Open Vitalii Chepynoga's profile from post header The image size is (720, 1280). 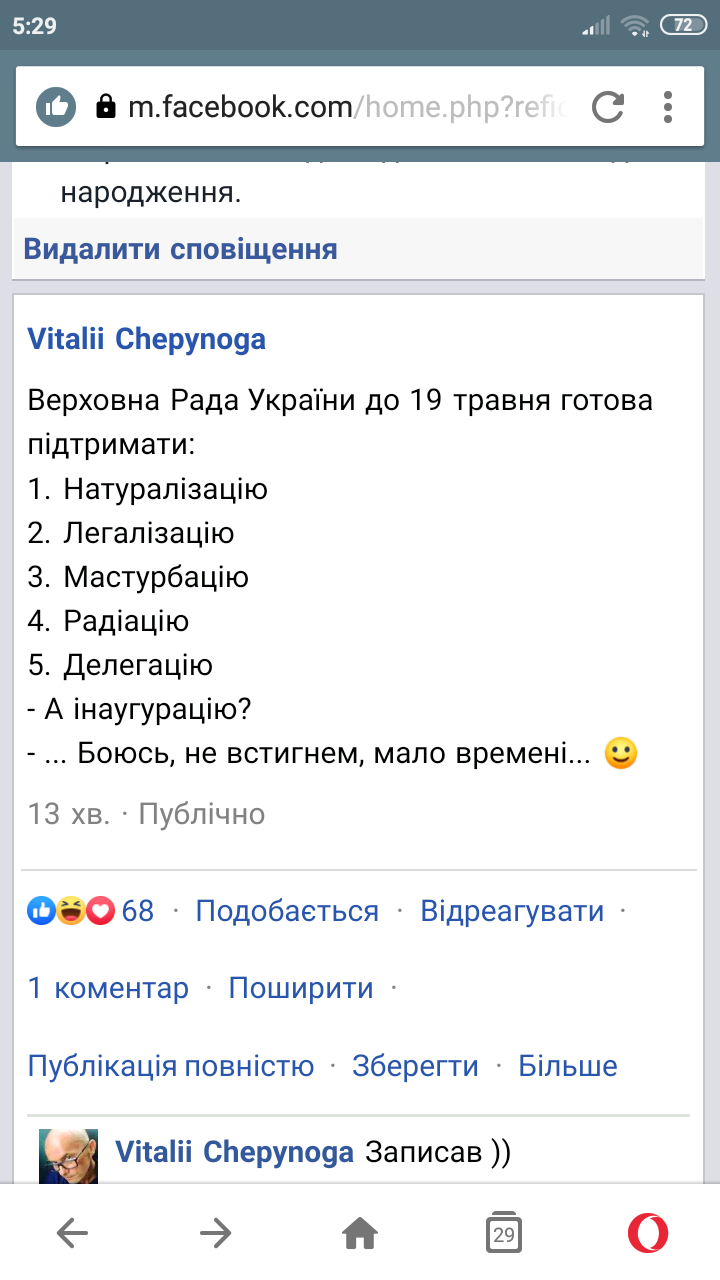click(x=147, y=339)
